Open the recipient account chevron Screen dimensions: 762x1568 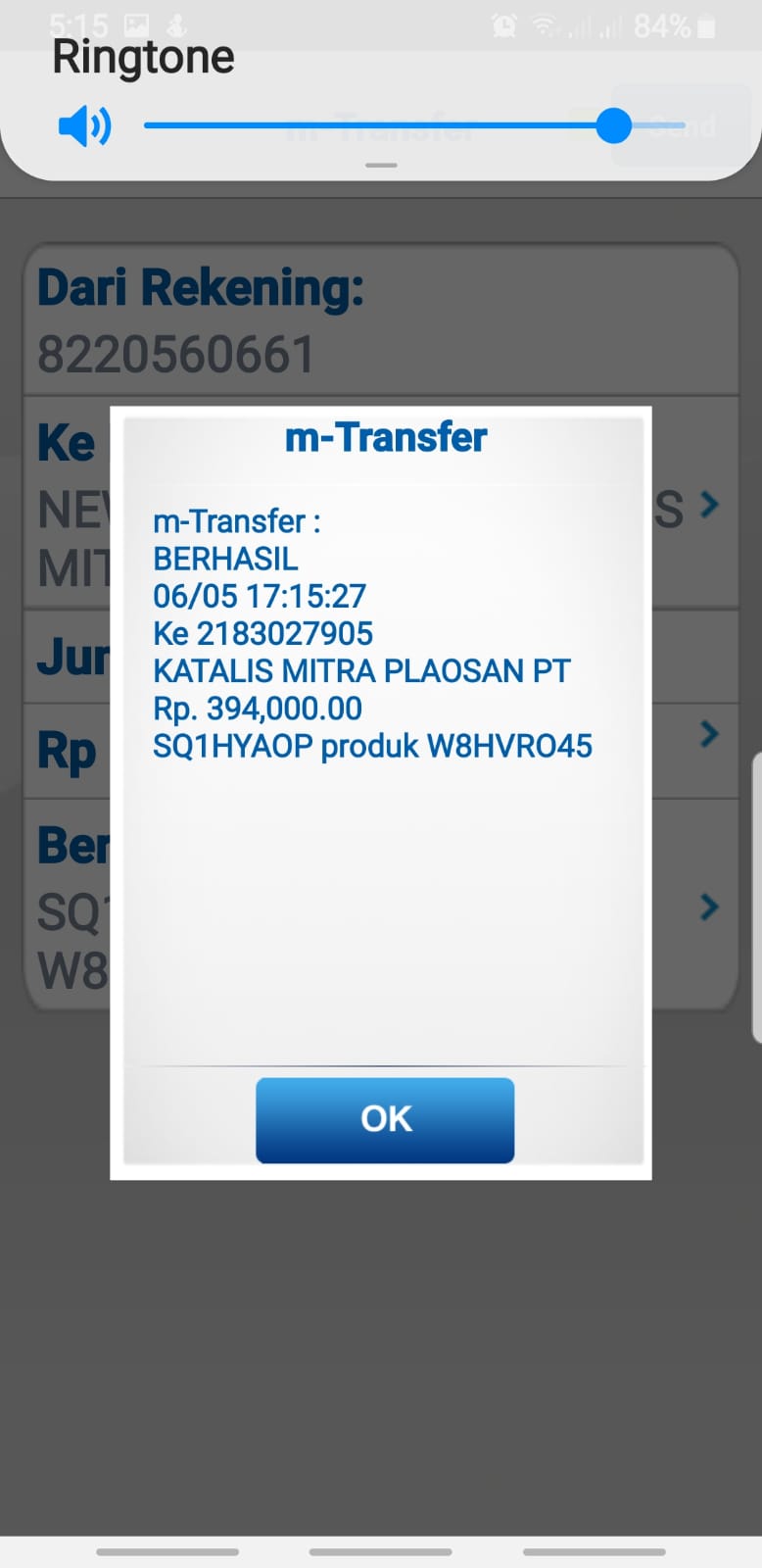coord(710,505)
